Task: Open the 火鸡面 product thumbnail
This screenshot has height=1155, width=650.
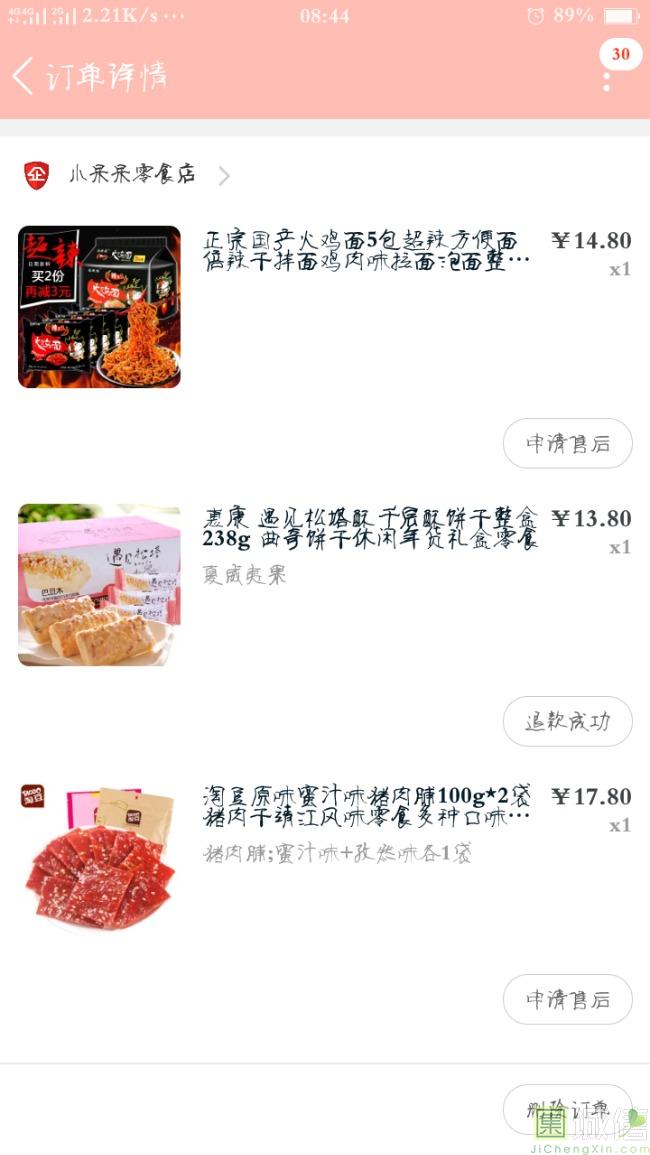Action: click(x=99, y=307)
